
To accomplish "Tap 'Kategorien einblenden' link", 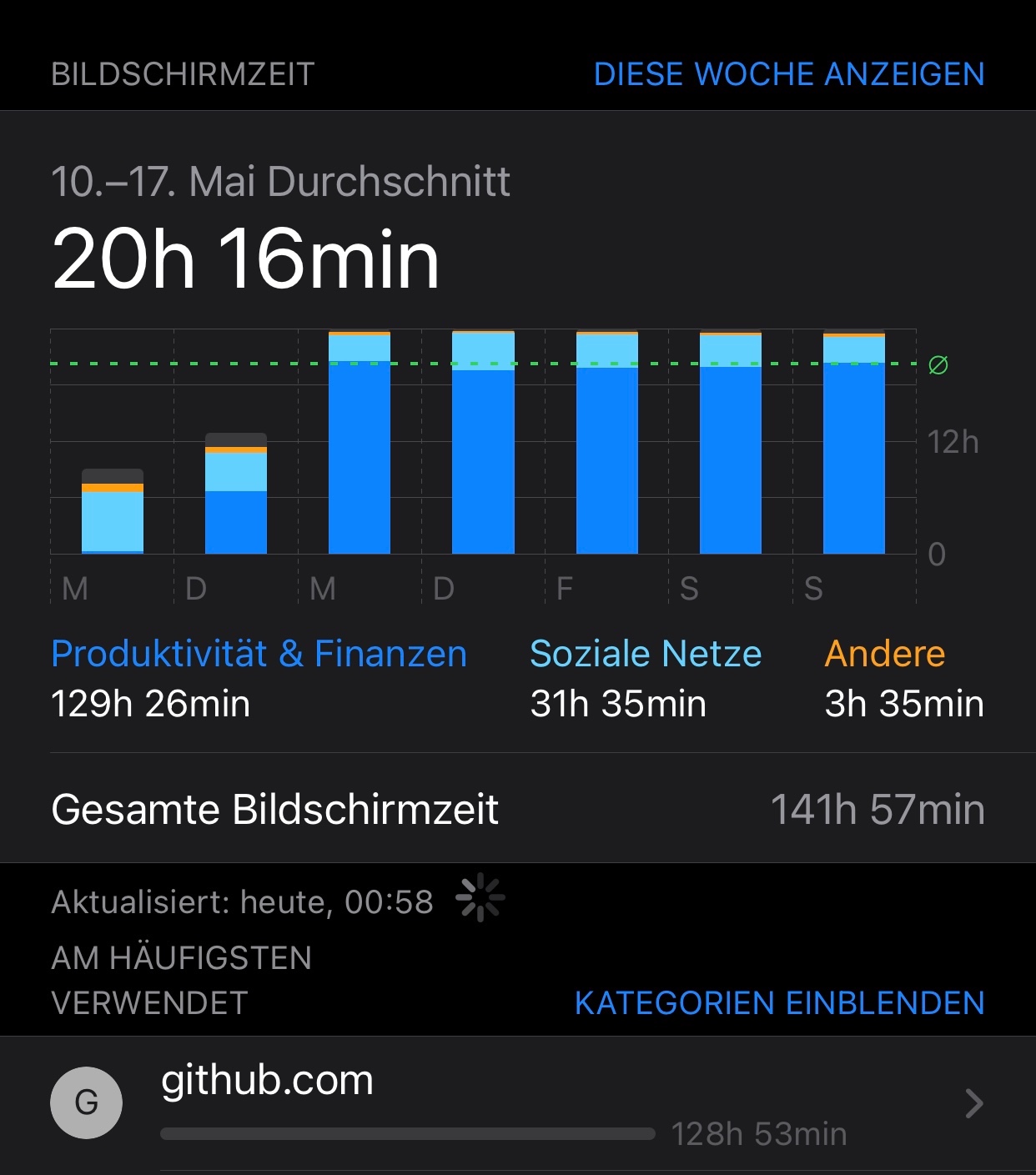I will [779, 1002].
